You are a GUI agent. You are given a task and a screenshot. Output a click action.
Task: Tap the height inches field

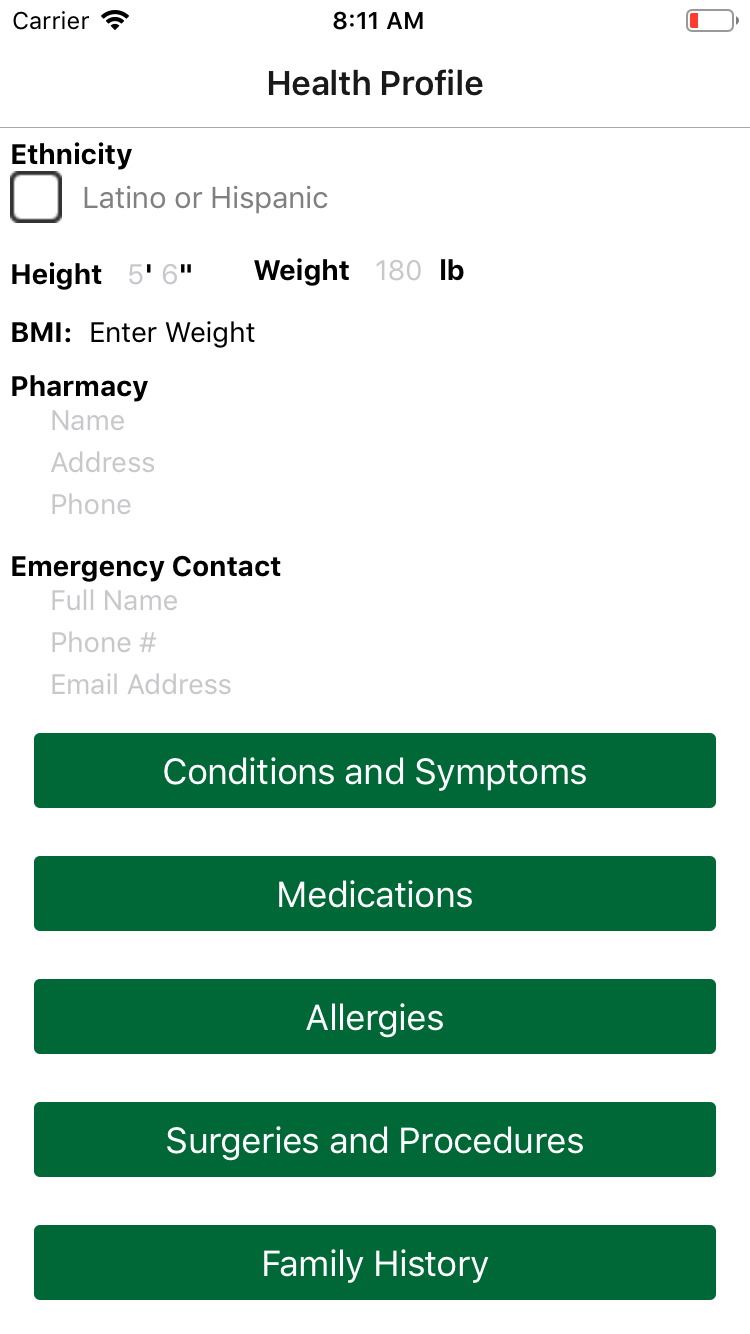pyautogui.click(x=170, y=274)
